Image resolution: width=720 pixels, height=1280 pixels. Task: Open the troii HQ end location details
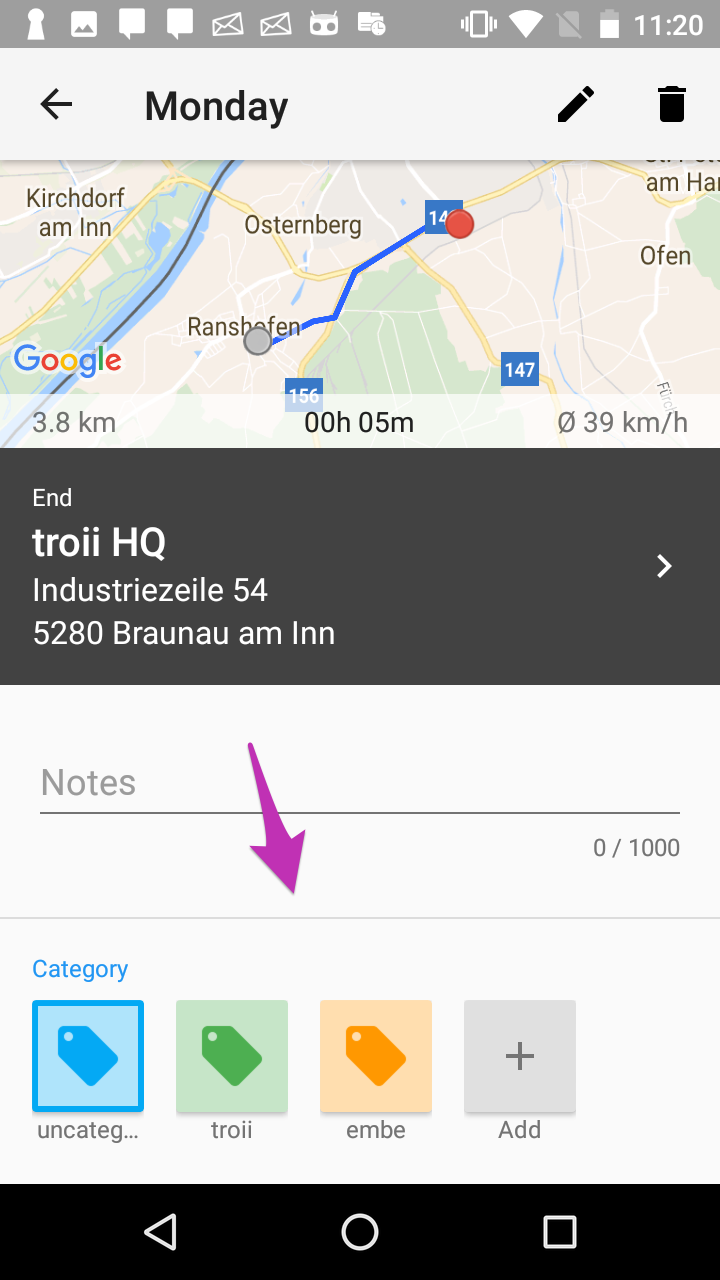pyautogui.click(x=360, y=566)
